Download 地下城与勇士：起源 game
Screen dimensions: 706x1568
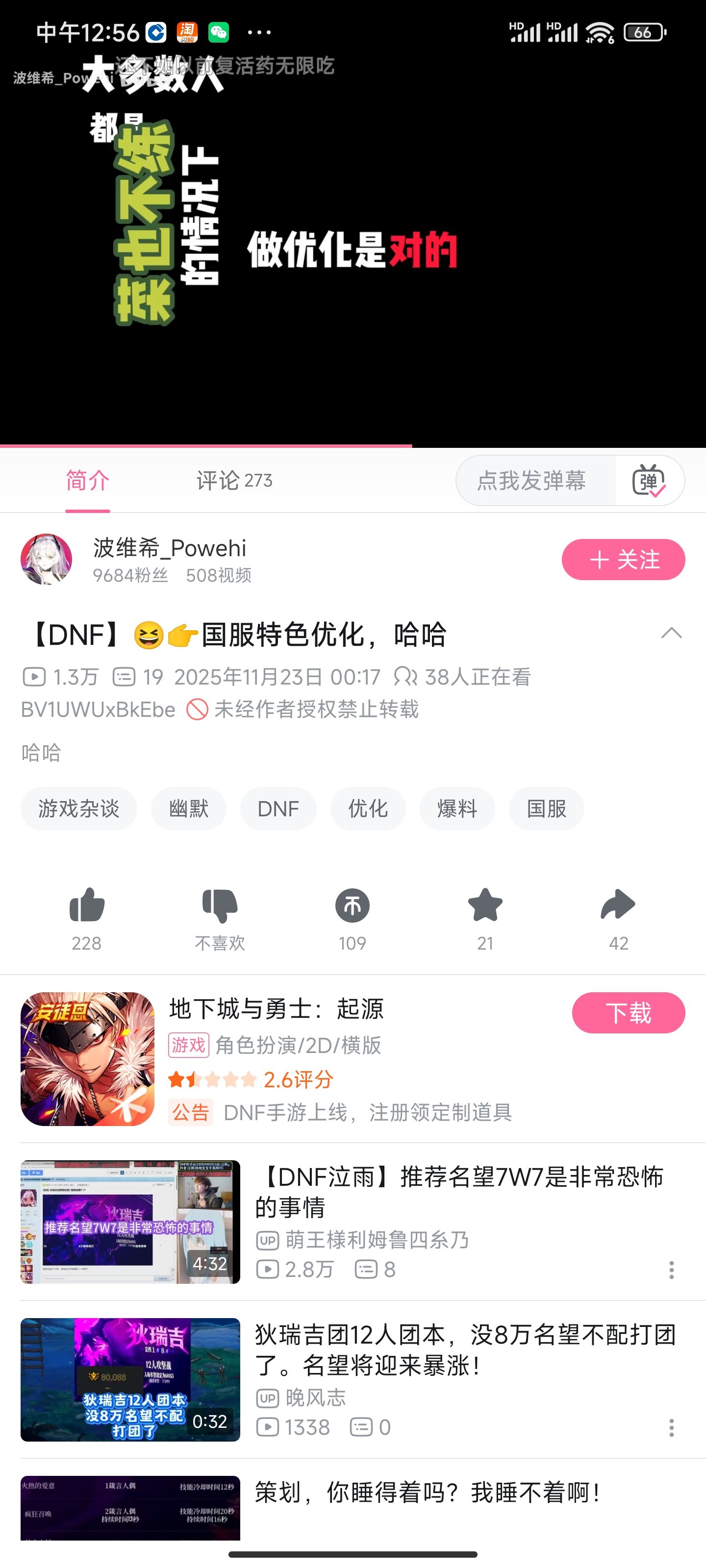coord(628,1013)
